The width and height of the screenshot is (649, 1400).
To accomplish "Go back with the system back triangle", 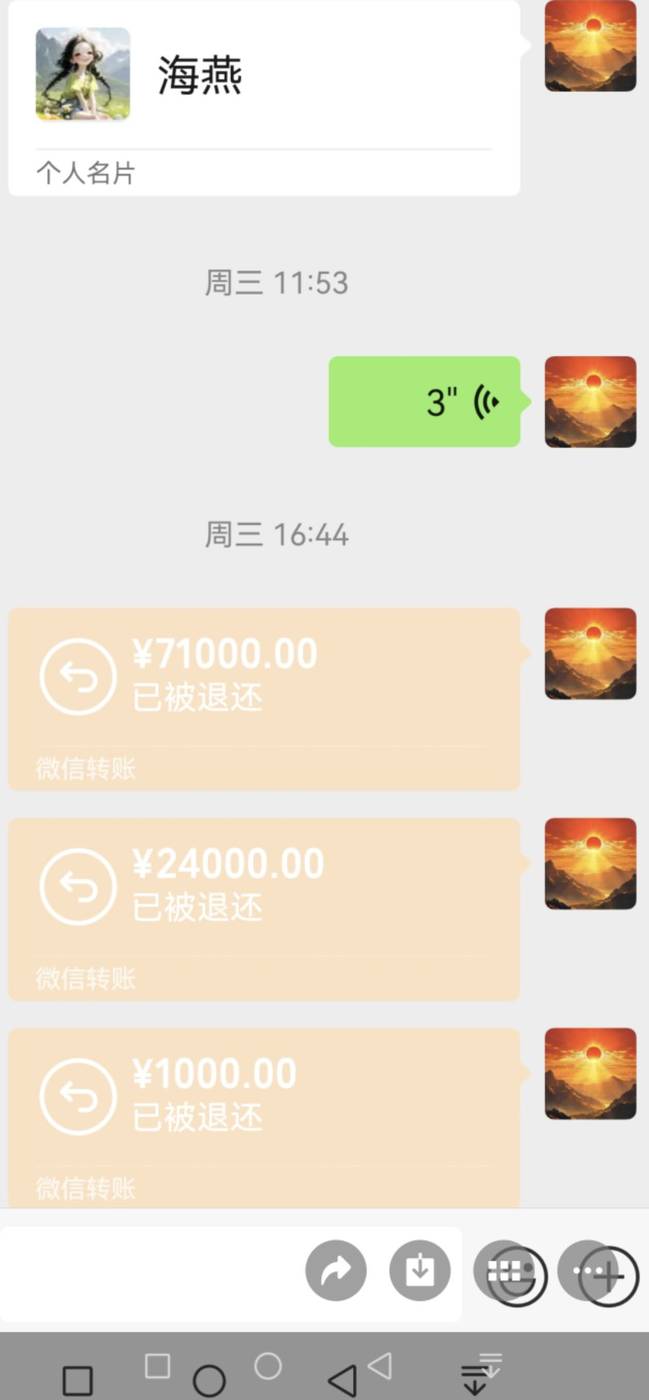I will 343,1380.
